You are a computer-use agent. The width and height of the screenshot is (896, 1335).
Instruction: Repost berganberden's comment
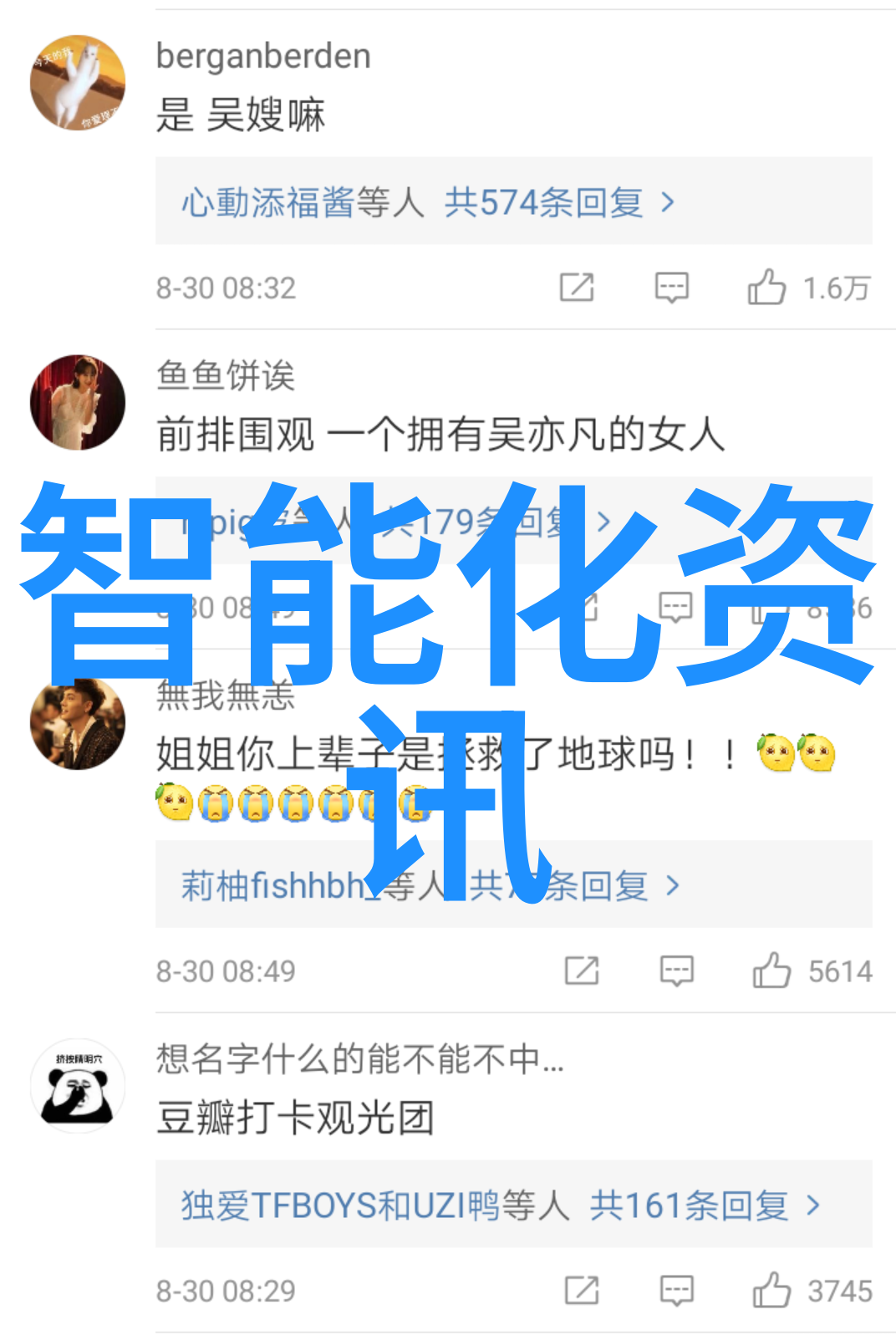pyautogui.click(x=577, y=288)
